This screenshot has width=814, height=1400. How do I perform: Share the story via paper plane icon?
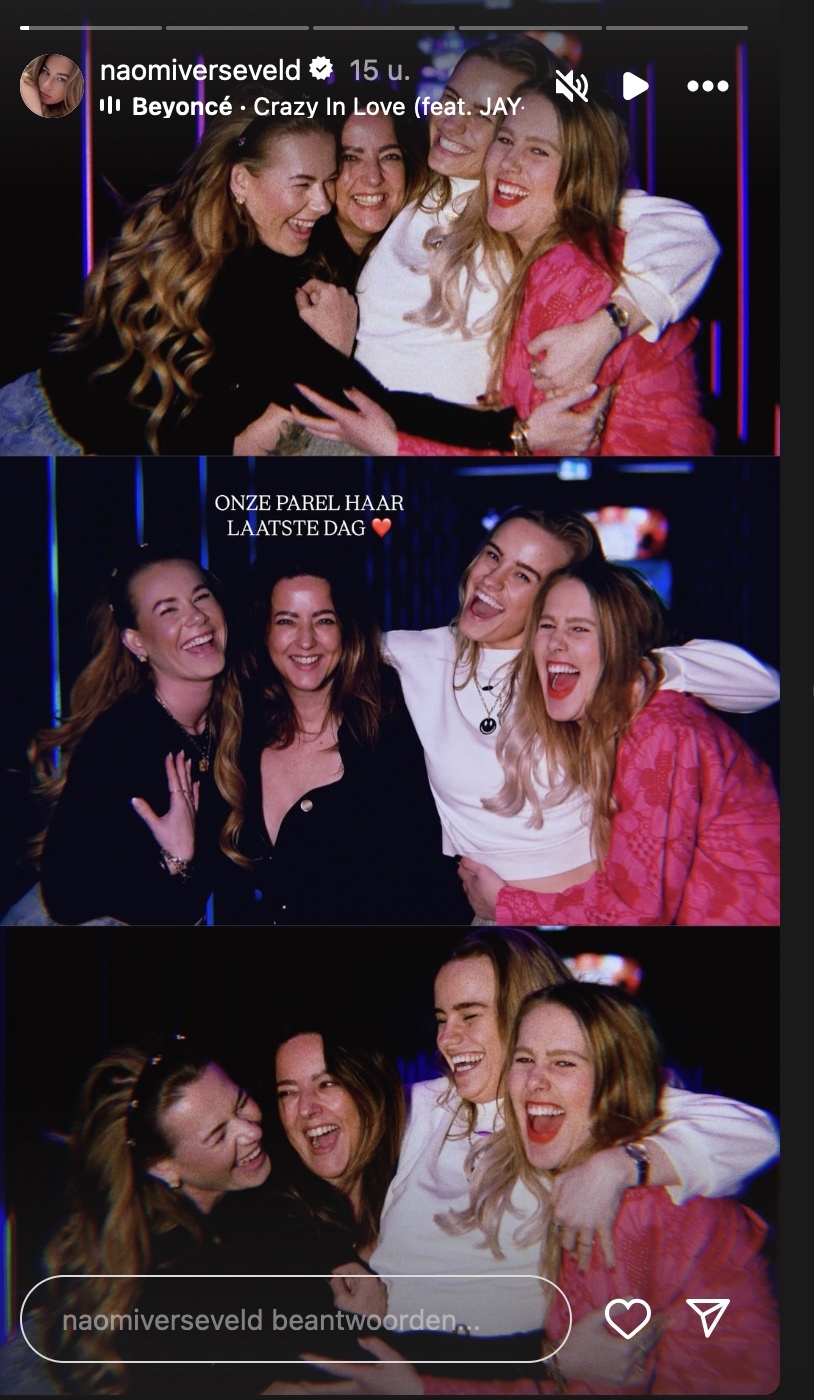tap(708, 1319)
